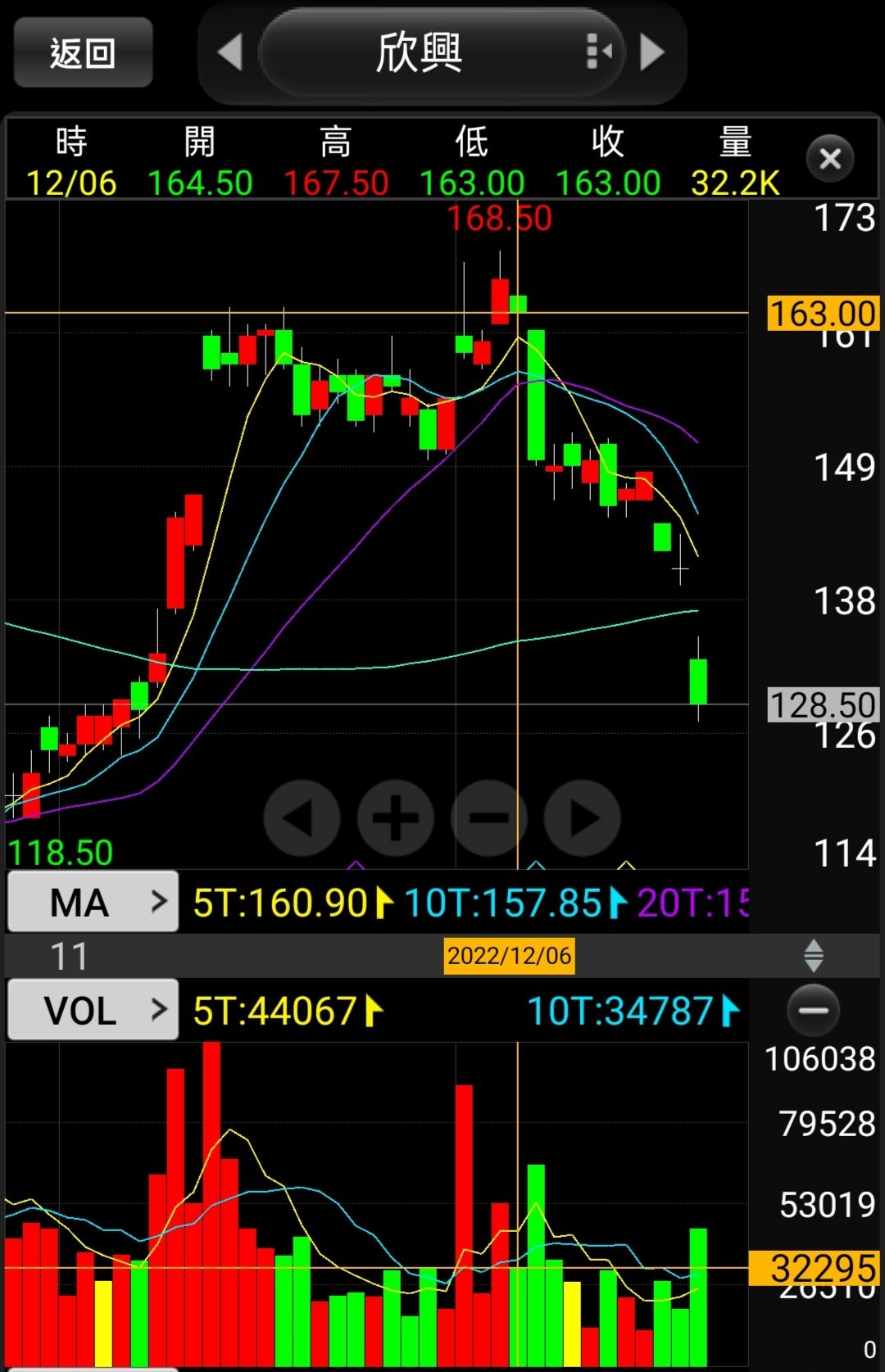
Task: Go to the previous stock arrow
Action: pos(230,53)
